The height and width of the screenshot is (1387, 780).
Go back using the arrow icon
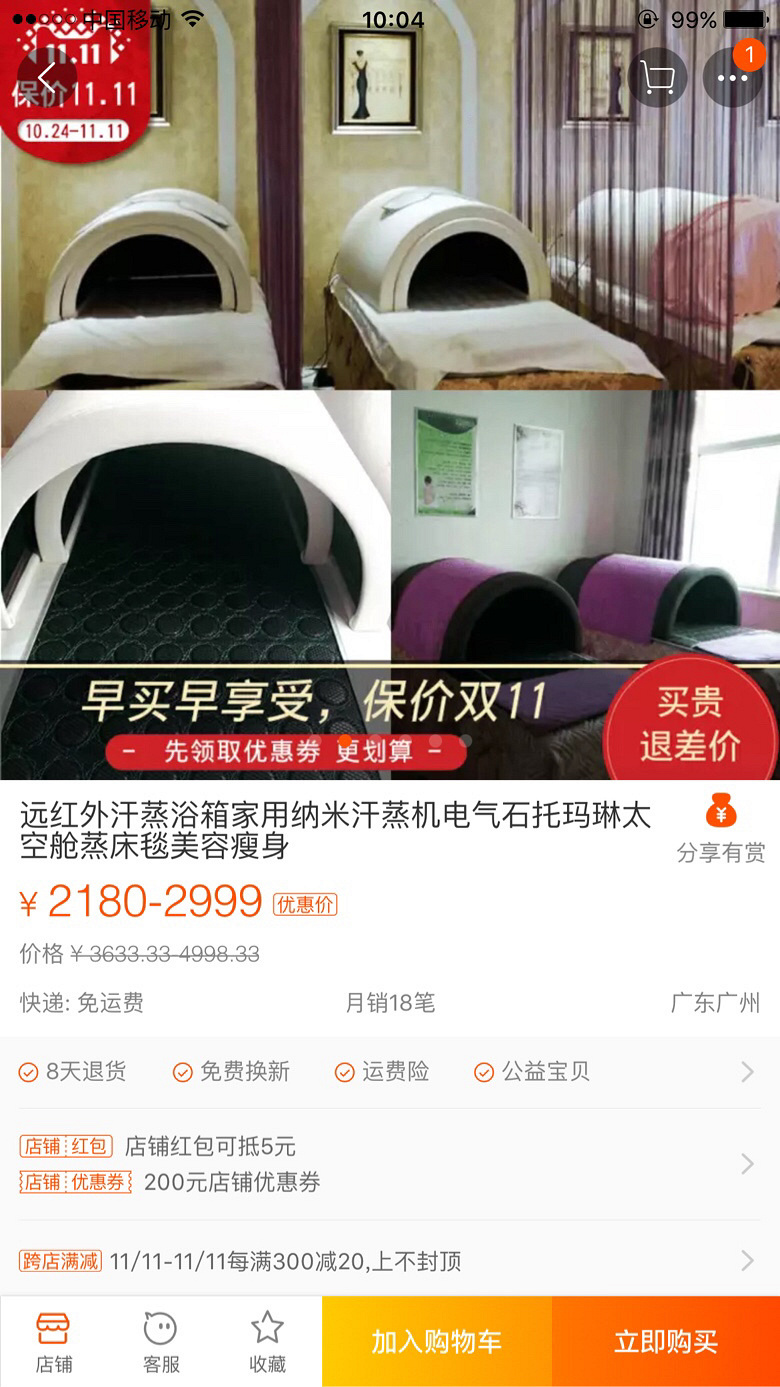pos(47,77)
